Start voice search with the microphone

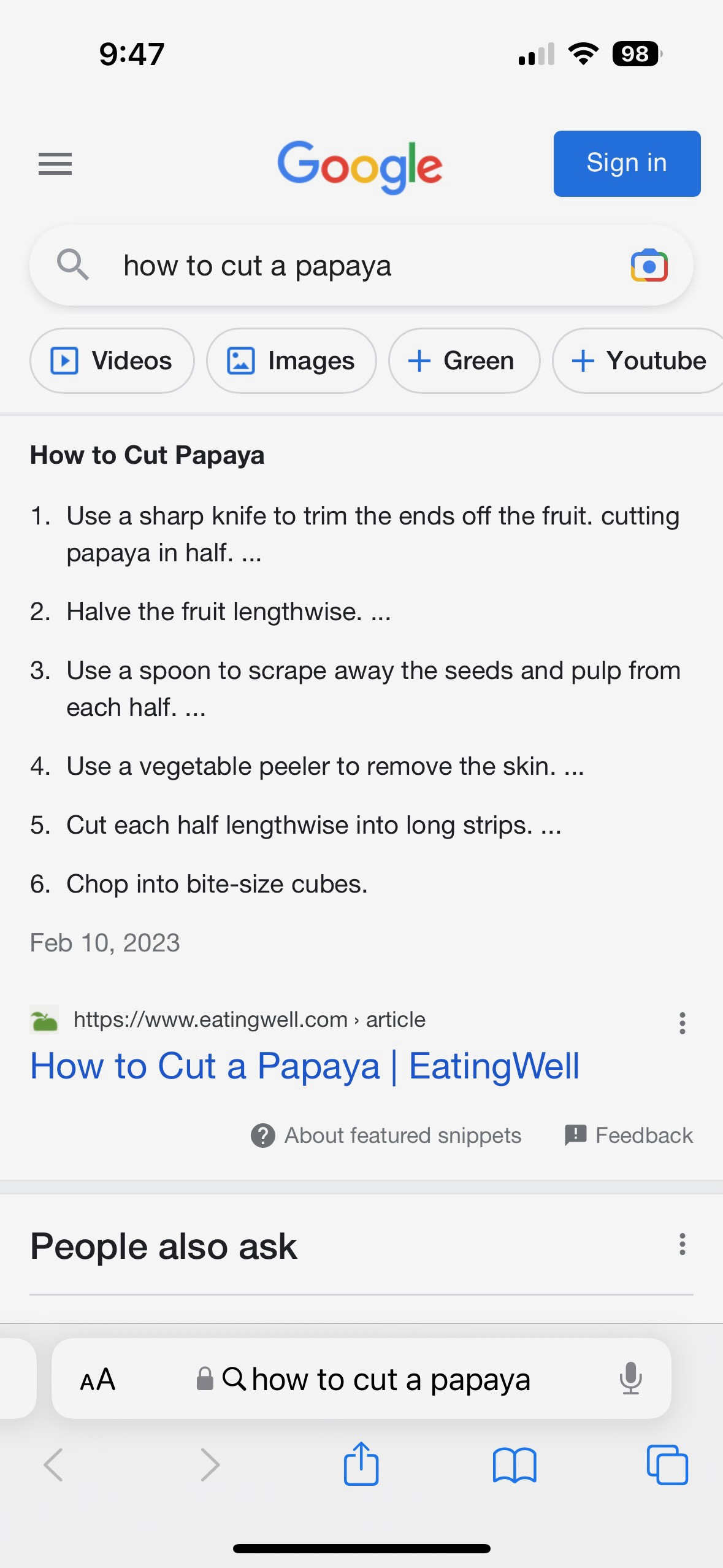(x=630, y=1380)
